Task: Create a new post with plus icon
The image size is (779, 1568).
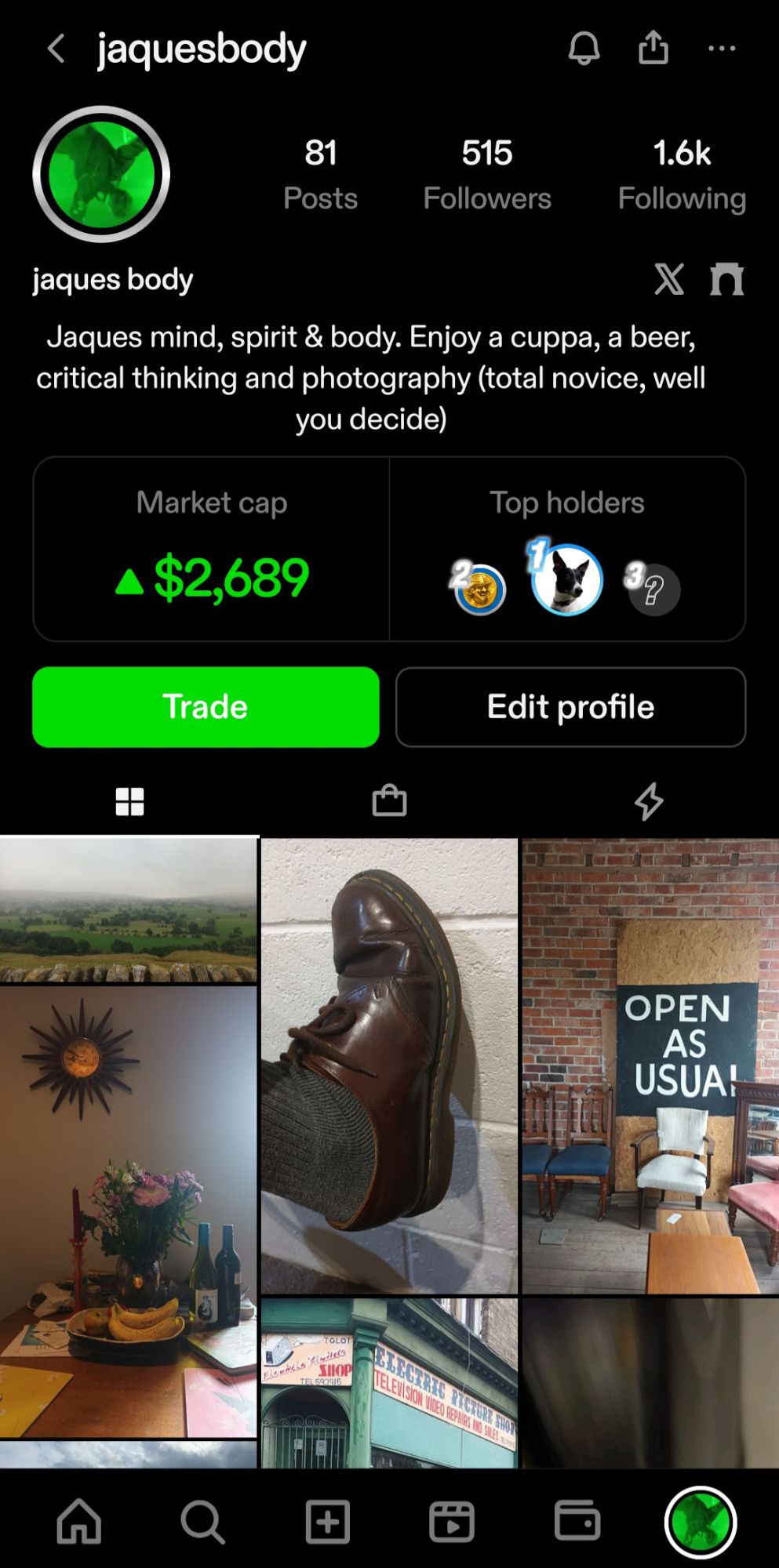Action: point(327,1522)
